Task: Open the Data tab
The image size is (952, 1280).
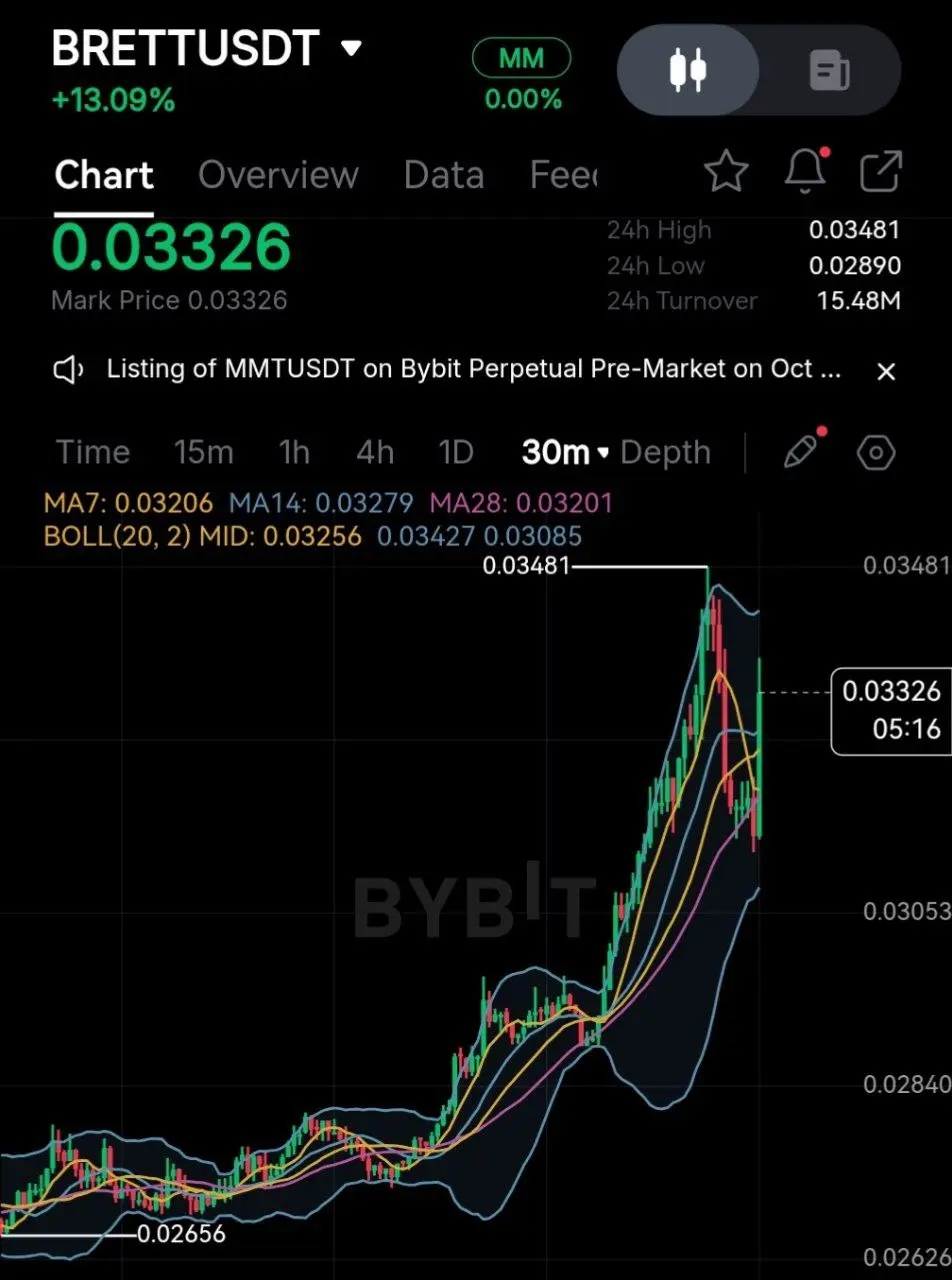Action: (444, 175)
